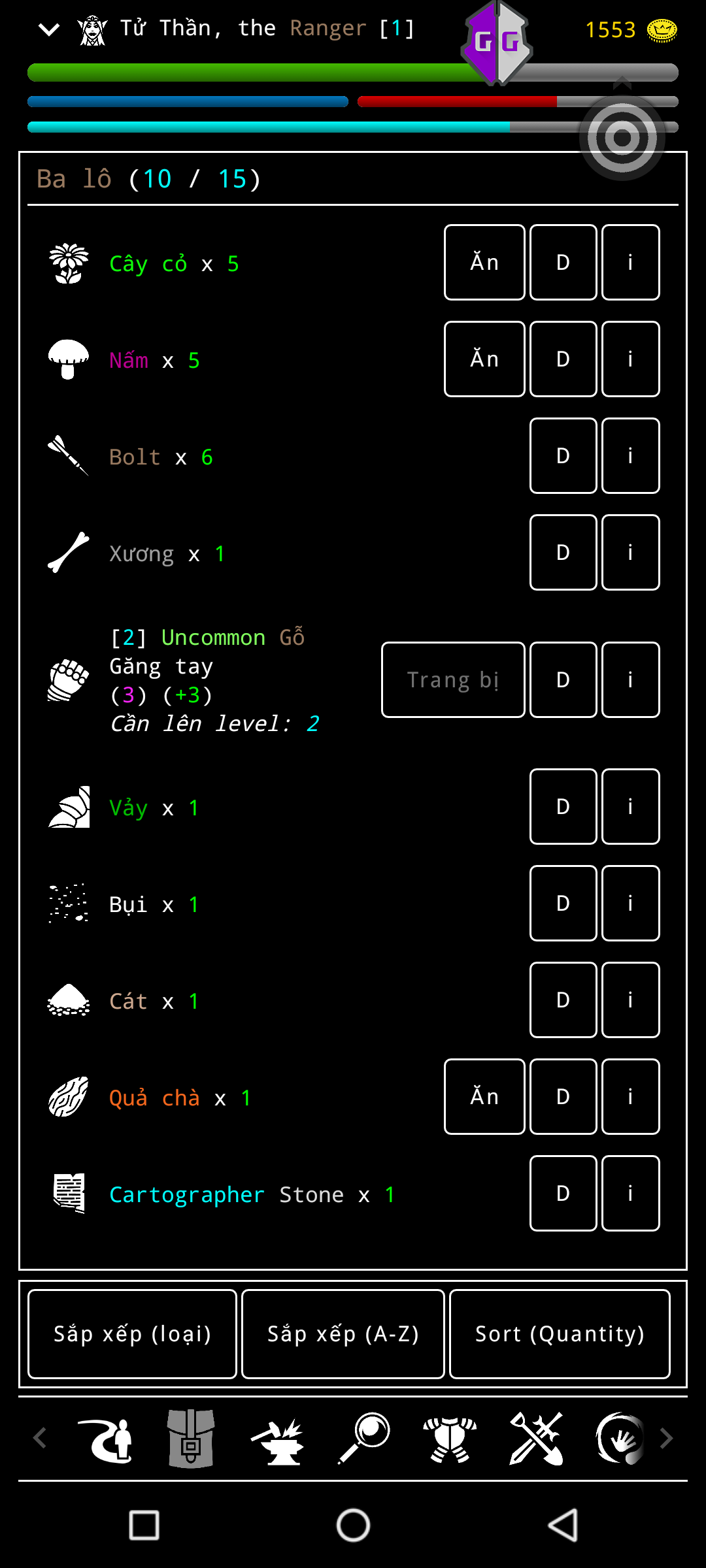This screenshot has height=1568, width=706.
Task: Open the magnifying glass search icon
Action: [x=363, y=1439]
